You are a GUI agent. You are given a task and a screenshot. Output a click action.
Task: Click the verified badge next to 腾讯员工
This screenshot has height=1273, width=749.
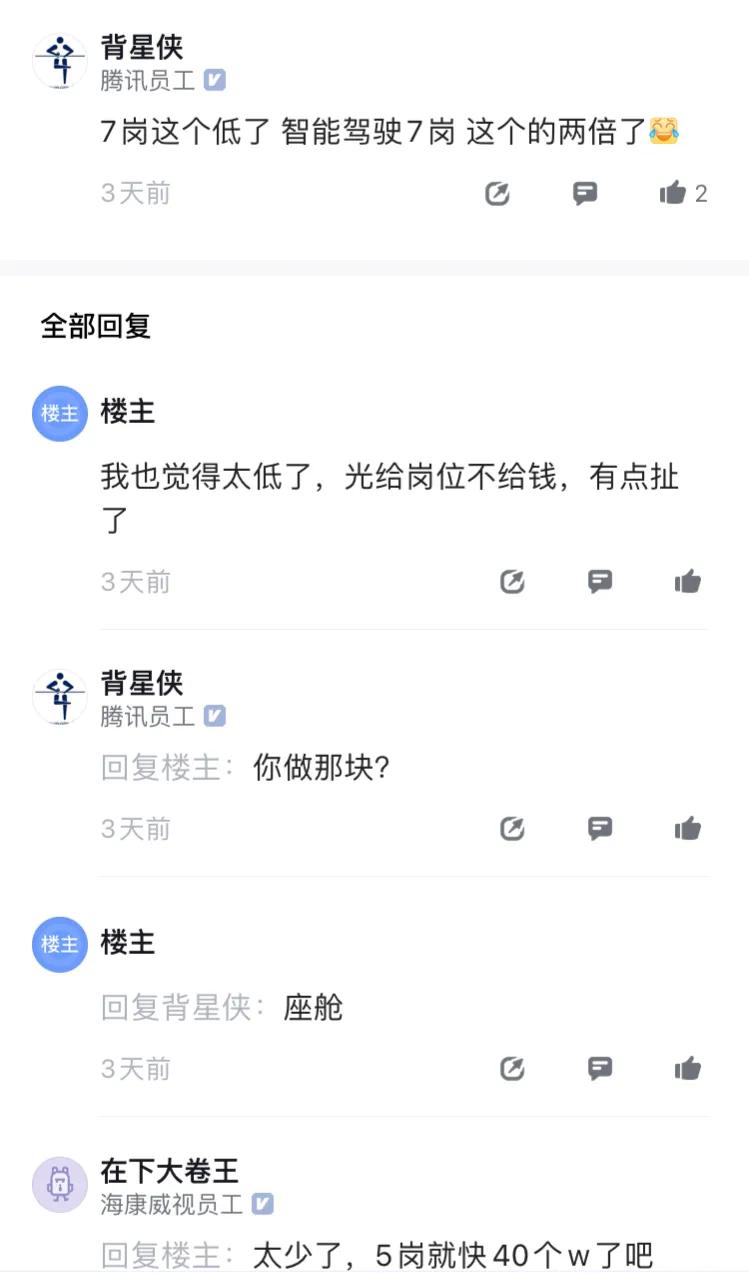(x=214, y=79)
